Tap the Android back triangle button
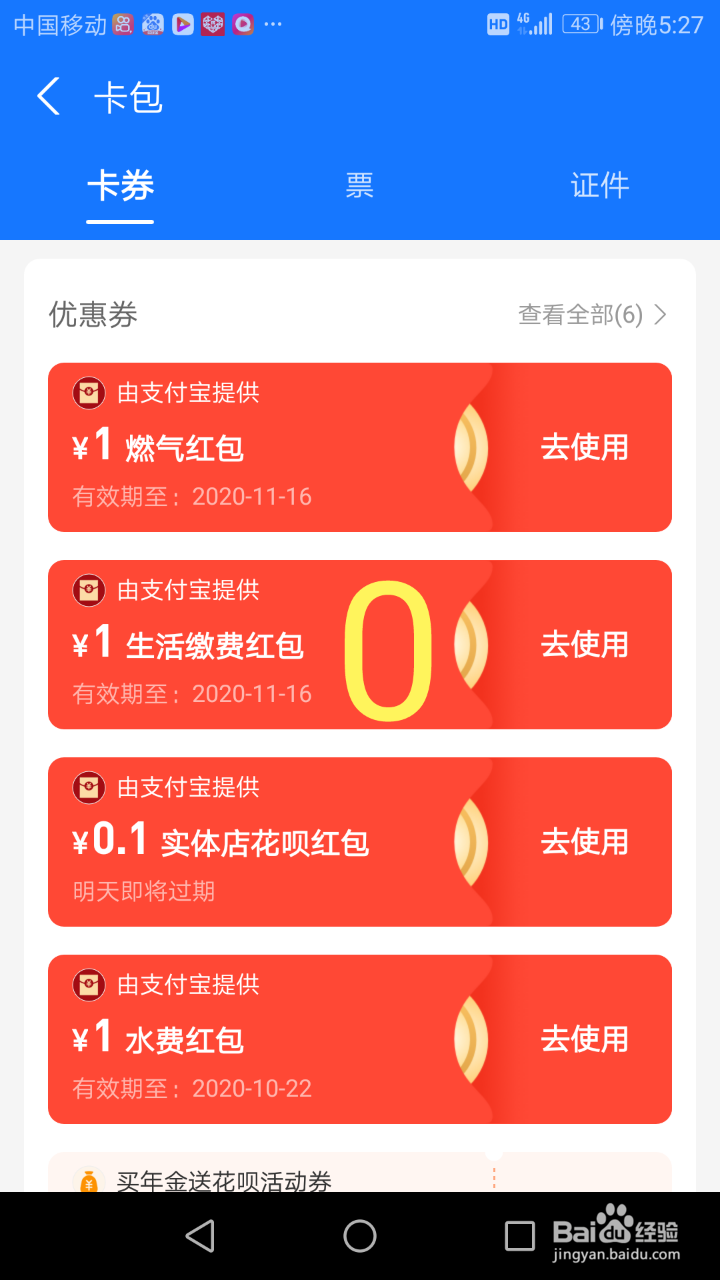720x1280 pixels. click(200, 1236)
